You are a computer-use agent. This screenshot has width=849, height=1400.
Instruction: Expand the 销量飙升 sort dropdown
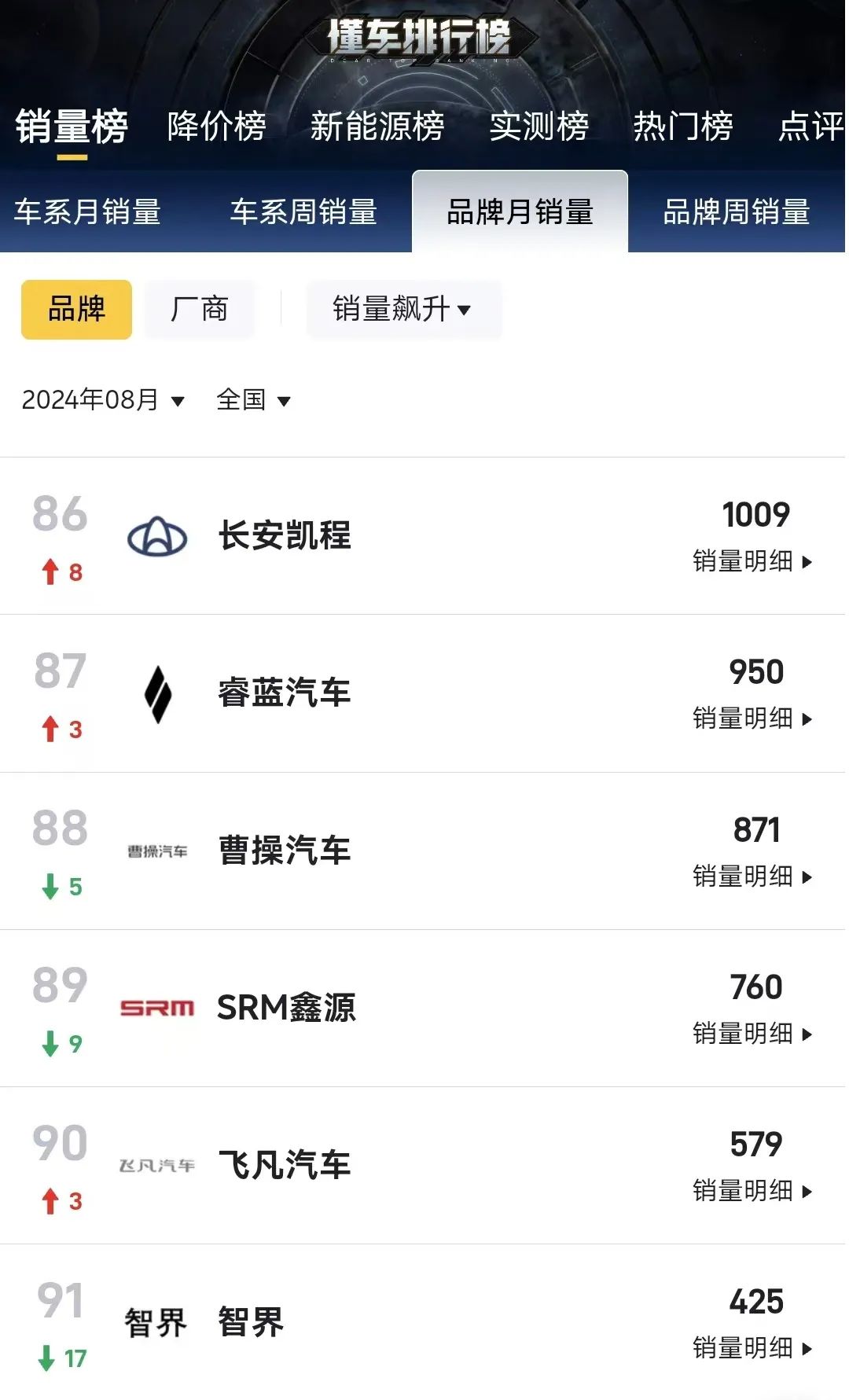point(402,309)
